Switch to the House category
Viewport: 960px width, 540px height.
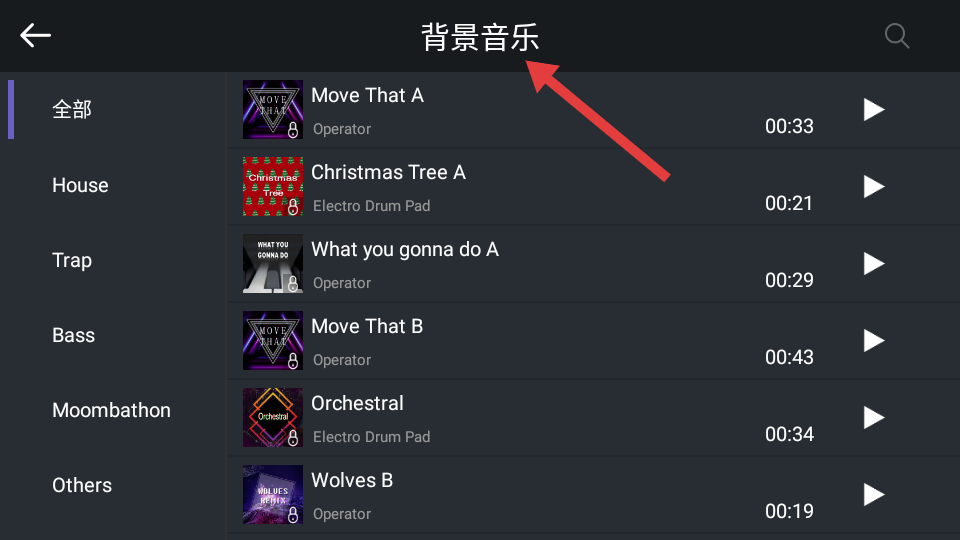pos(80,185)
